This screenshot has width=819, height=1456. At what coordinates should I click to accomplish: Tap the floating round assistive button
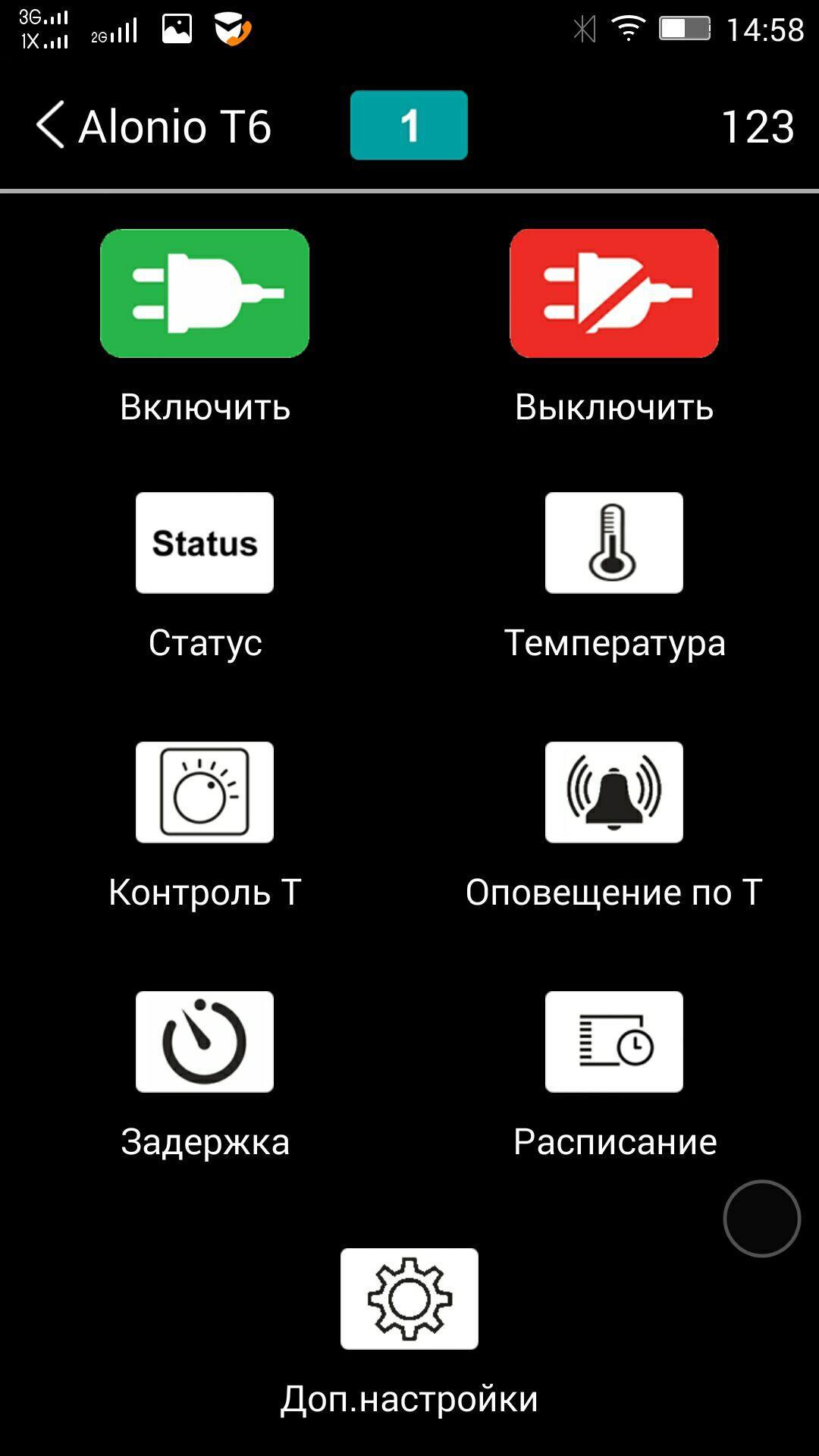pos(761,1219)
